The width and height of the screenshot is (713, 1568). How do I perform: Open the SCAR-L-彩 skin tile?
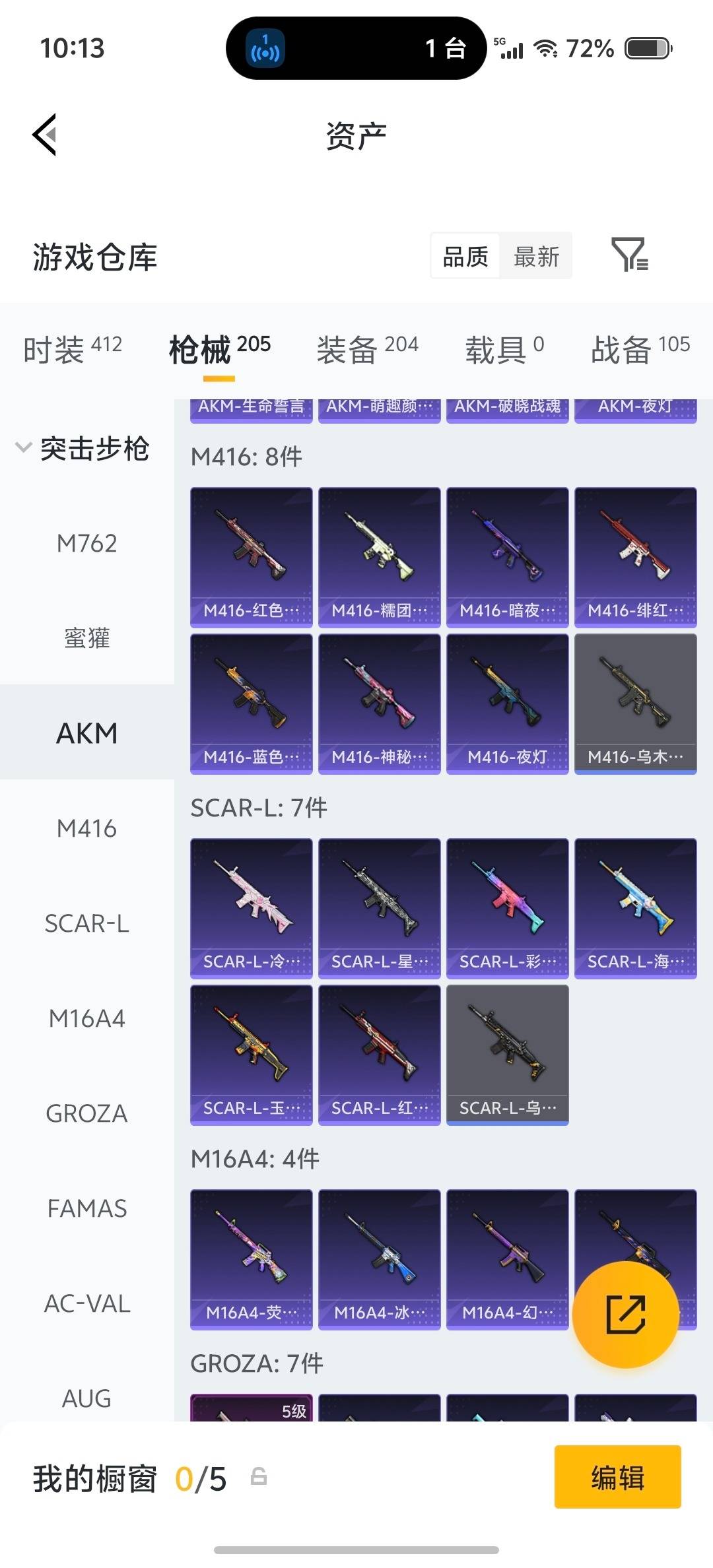coord(507,908)
